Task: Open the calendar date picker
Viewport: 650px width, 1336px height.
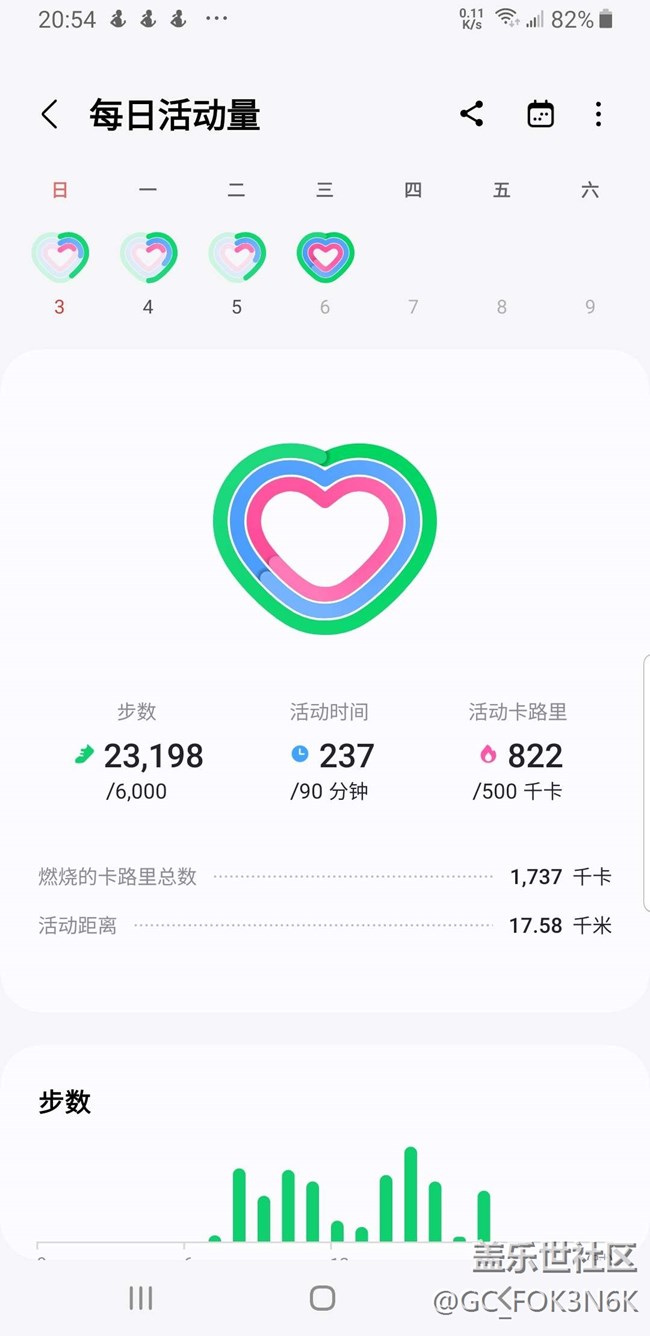Action: [x=540, y=114]
